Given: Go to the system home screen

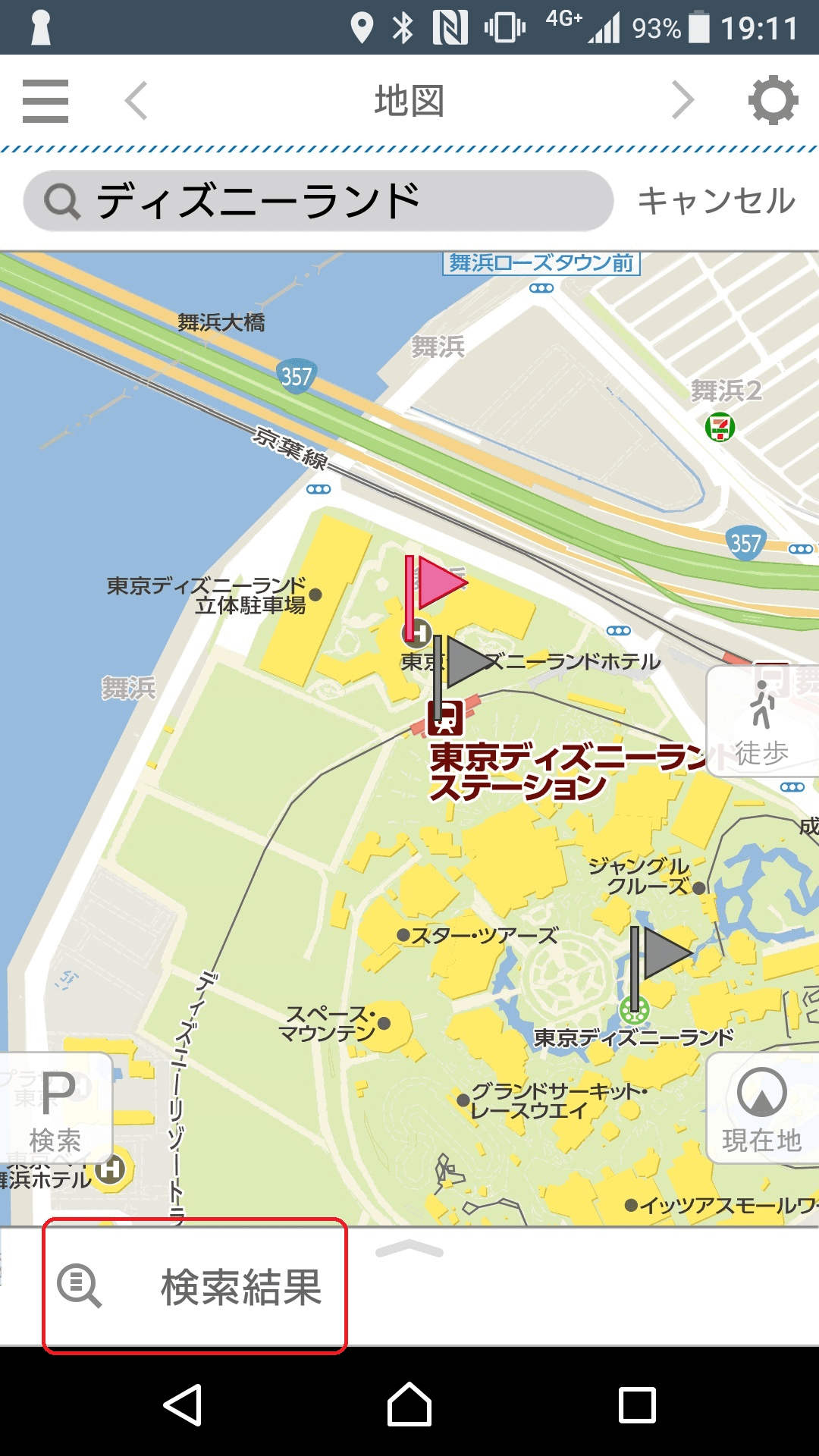Looking at the screenshot, I should point(409,1405).
